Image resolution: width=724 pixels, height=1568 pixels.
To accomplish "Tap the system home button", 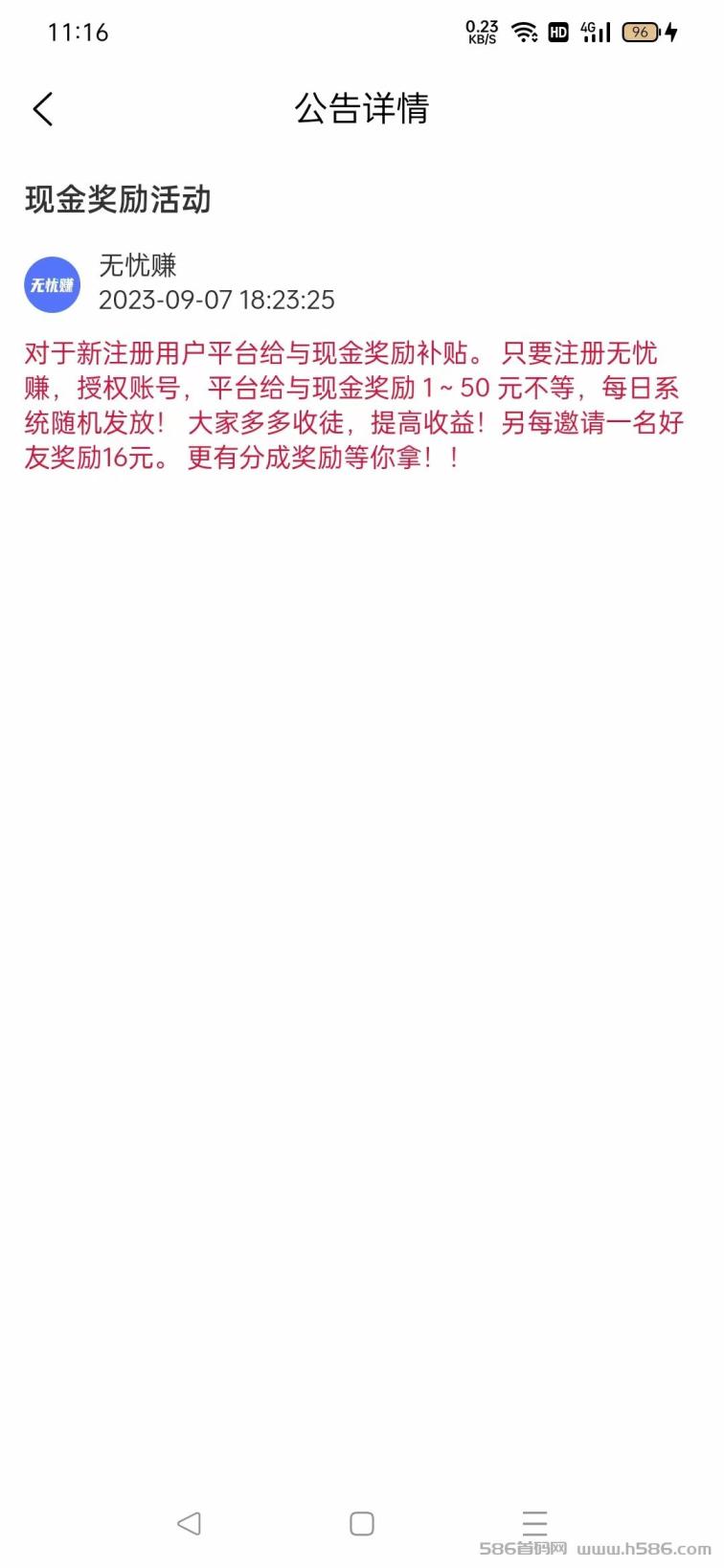I will (362, 1523).
